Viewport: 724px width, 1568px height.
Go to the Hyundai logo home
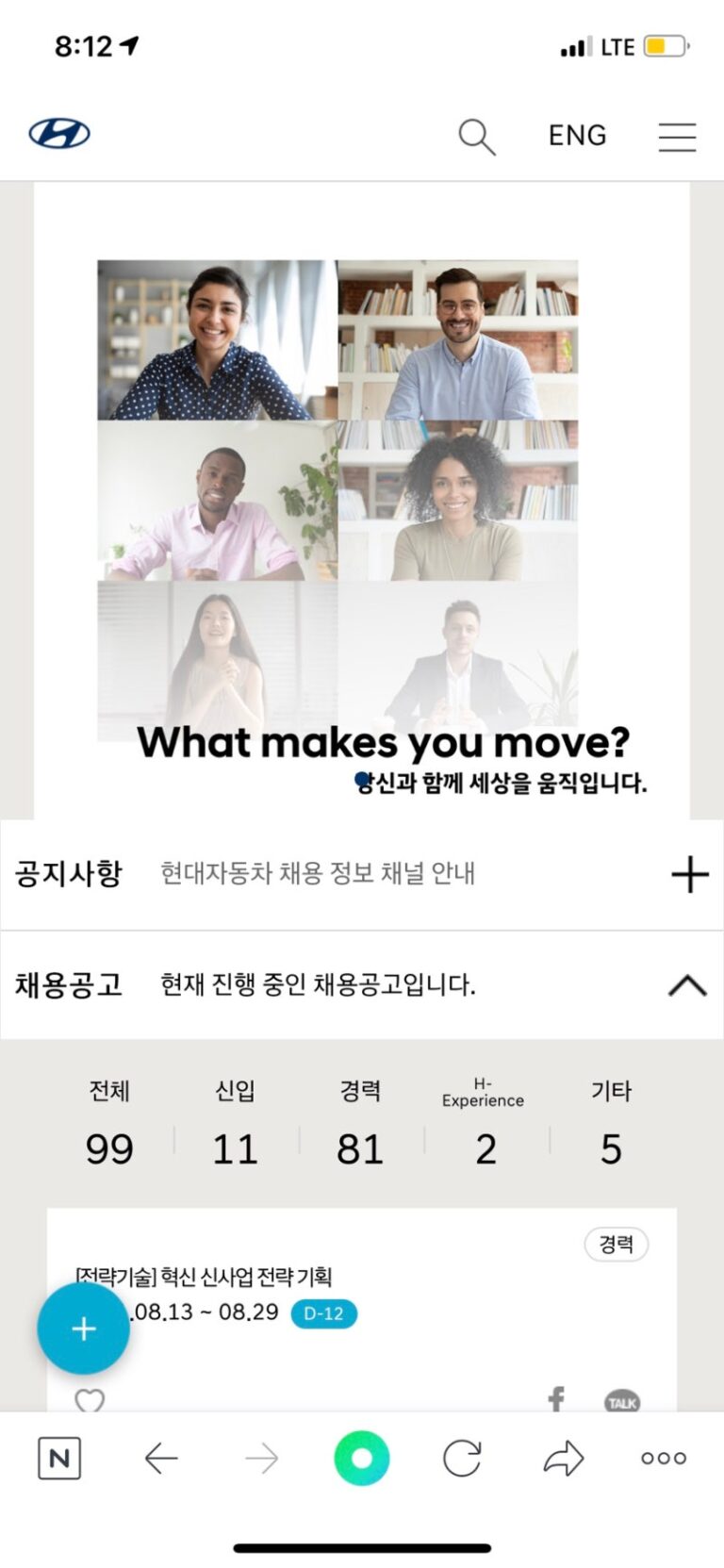click(x=59, y=134)
